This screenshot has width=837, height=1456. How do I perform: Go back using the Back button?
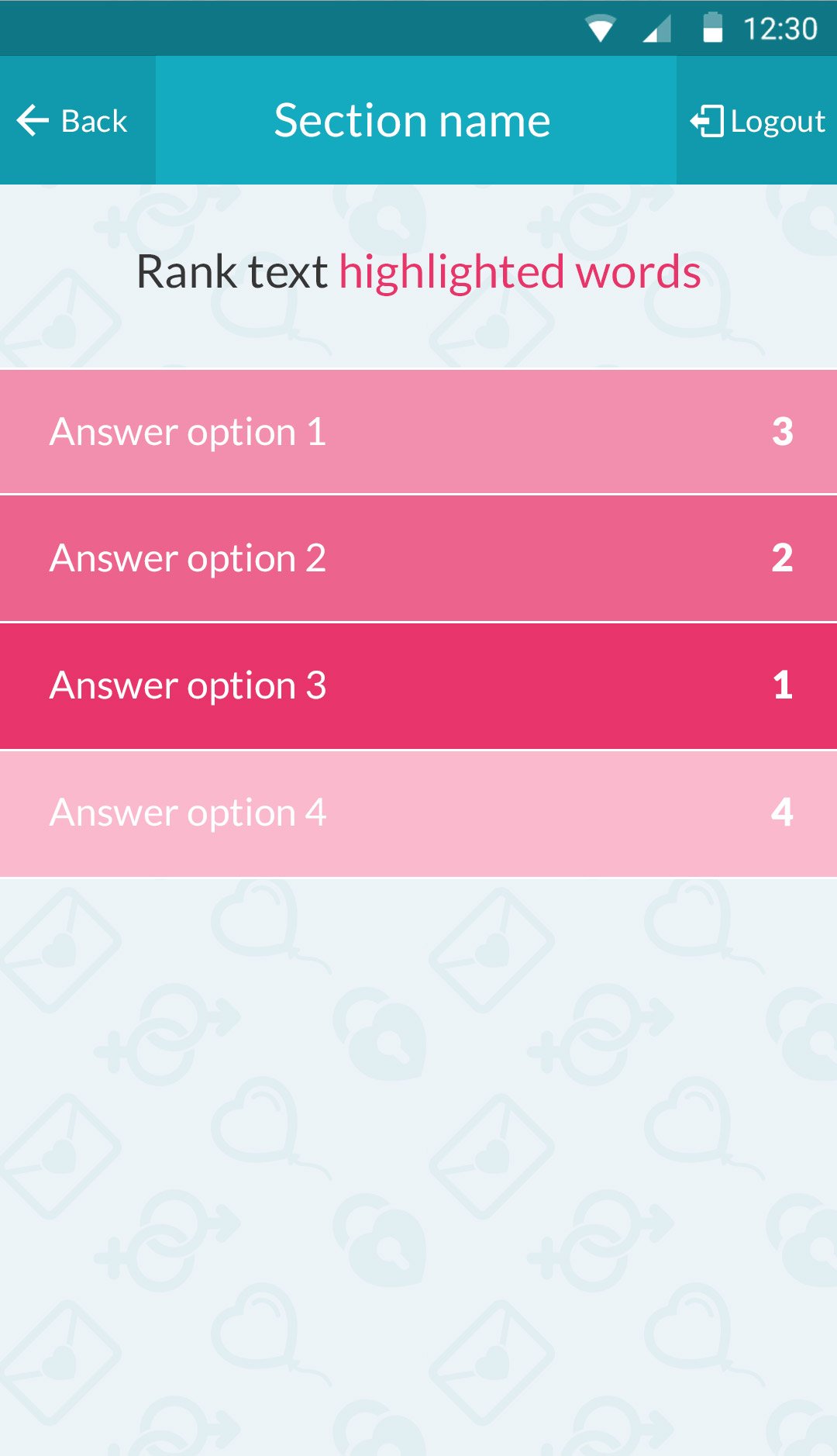click(x=74, y=121)
